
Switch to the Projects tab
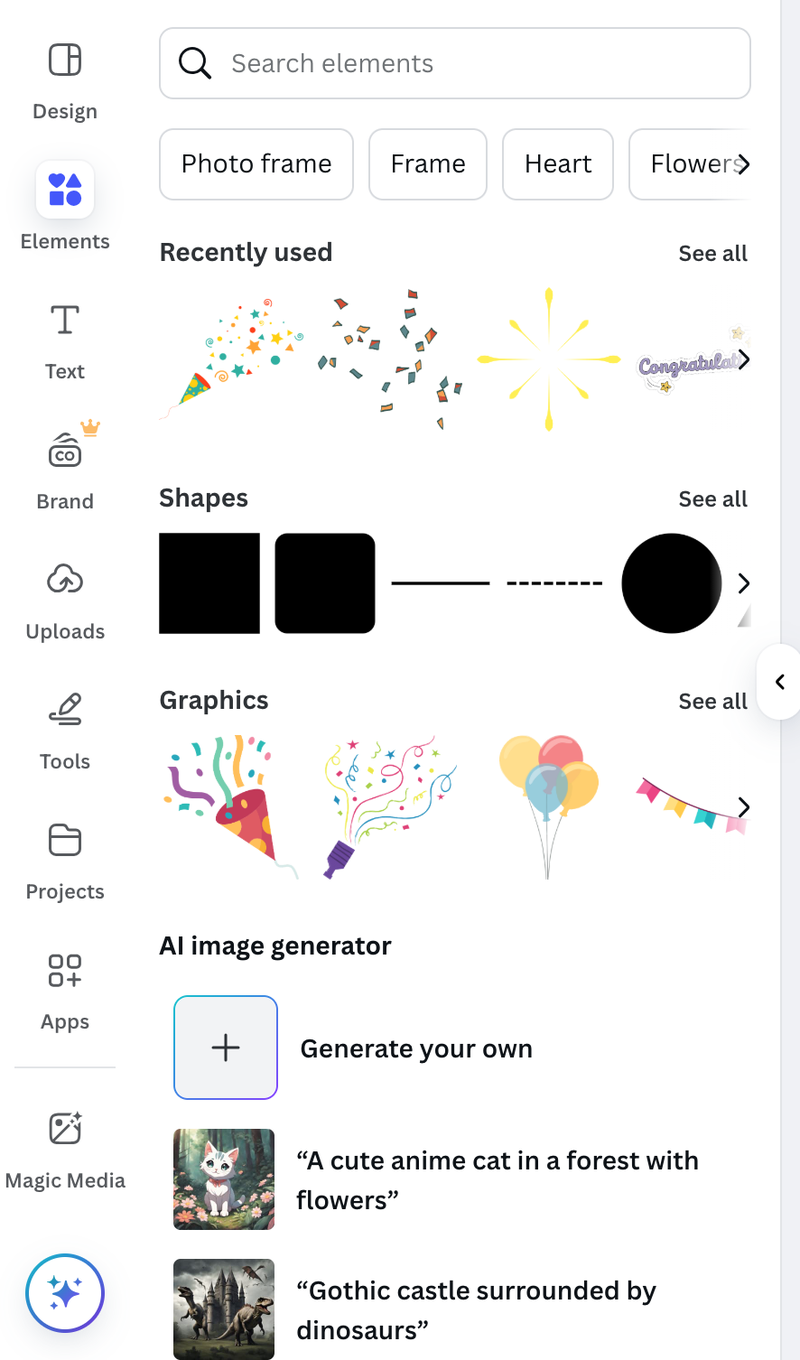(65, 861)
